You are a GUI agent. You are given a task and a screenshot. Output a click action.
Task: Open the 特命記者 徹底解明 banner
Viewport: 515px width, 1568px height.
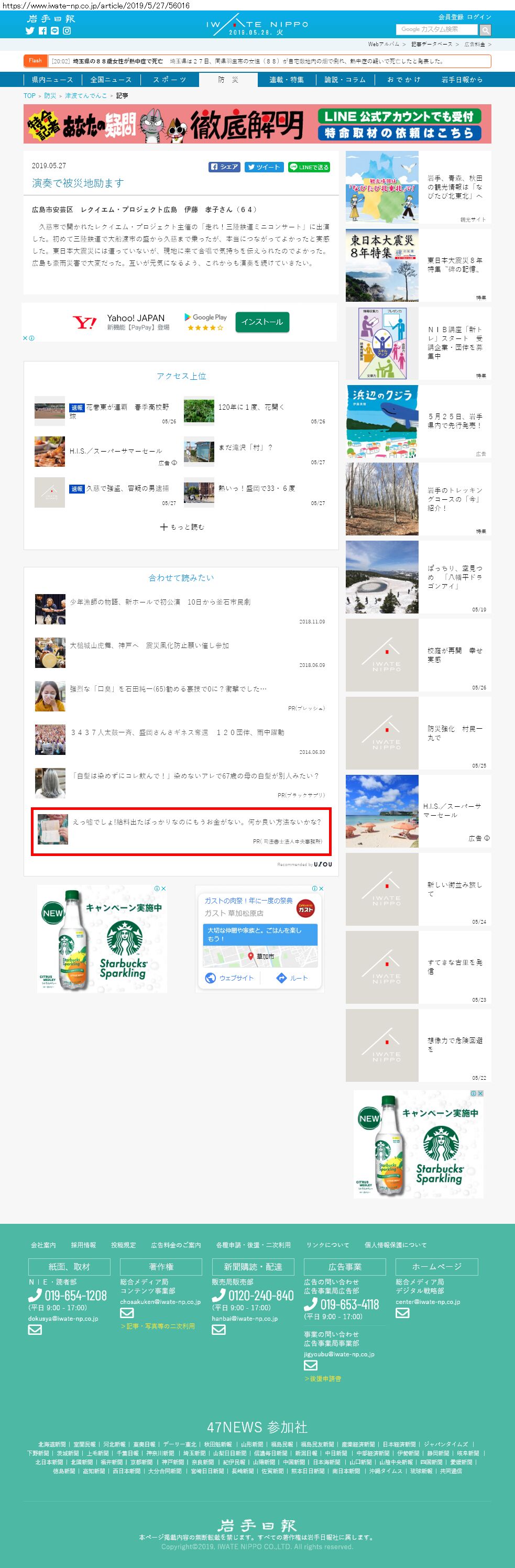[257, 124]
